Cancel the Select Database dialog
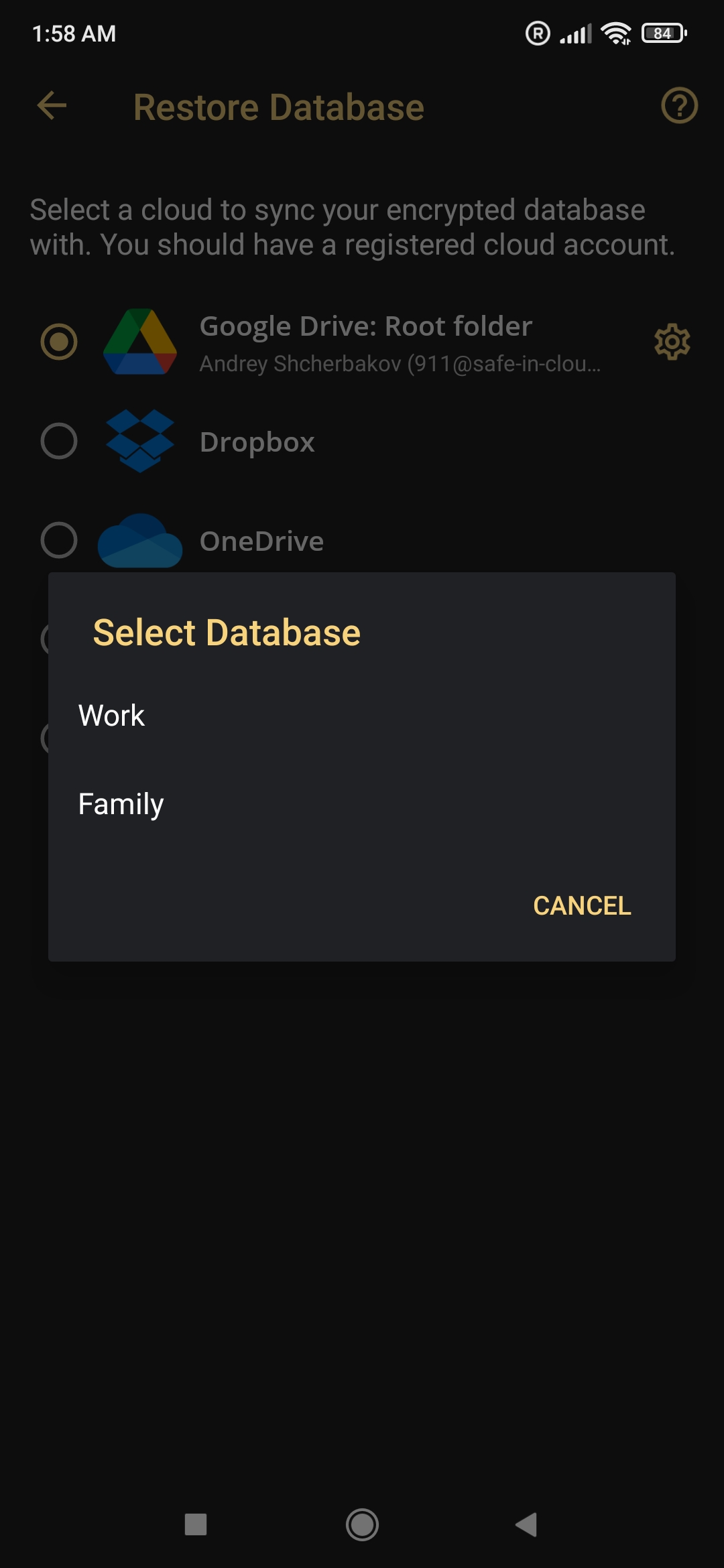Screen dimensions: 724x1568 582,906
